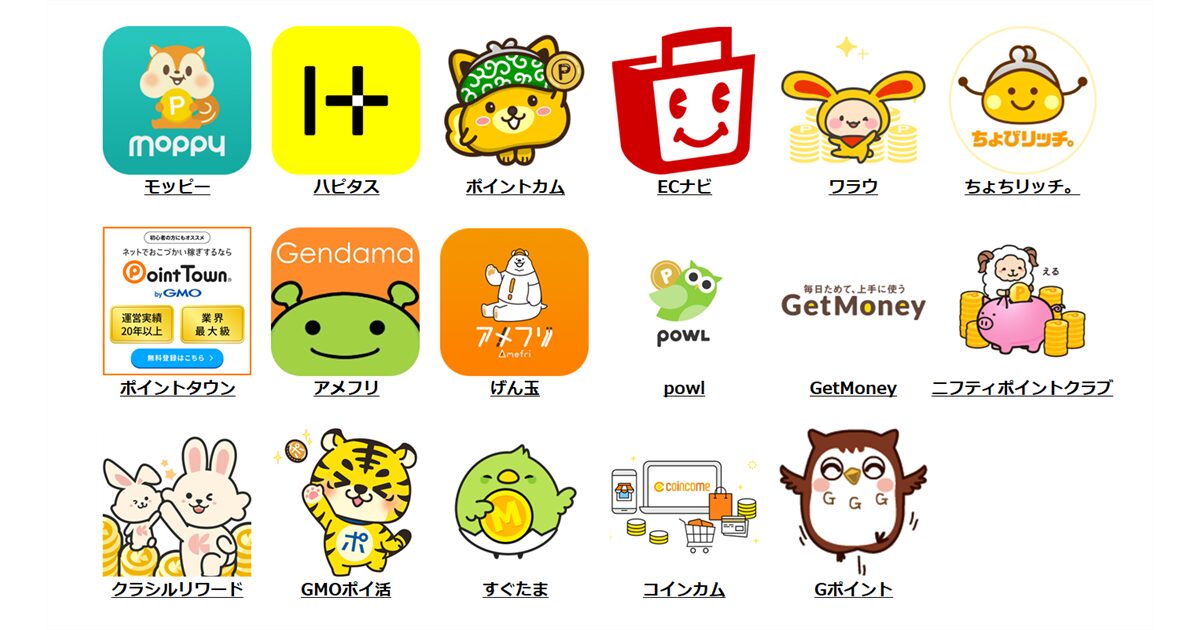1200x630 pixels.
Task: Tap the ニフティポイントクラブ link
Action: (x=1022, y=388)
